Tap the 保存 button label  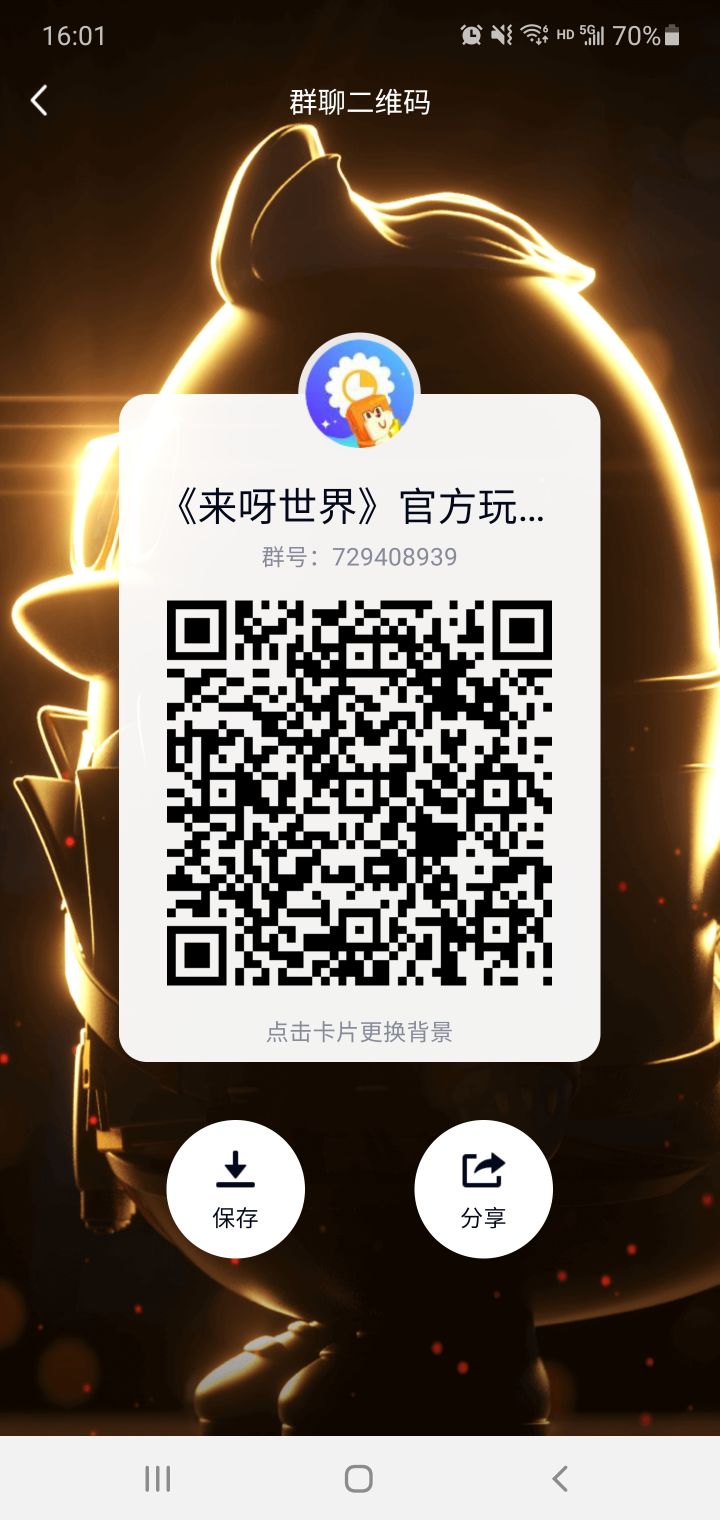point(236,1216)
